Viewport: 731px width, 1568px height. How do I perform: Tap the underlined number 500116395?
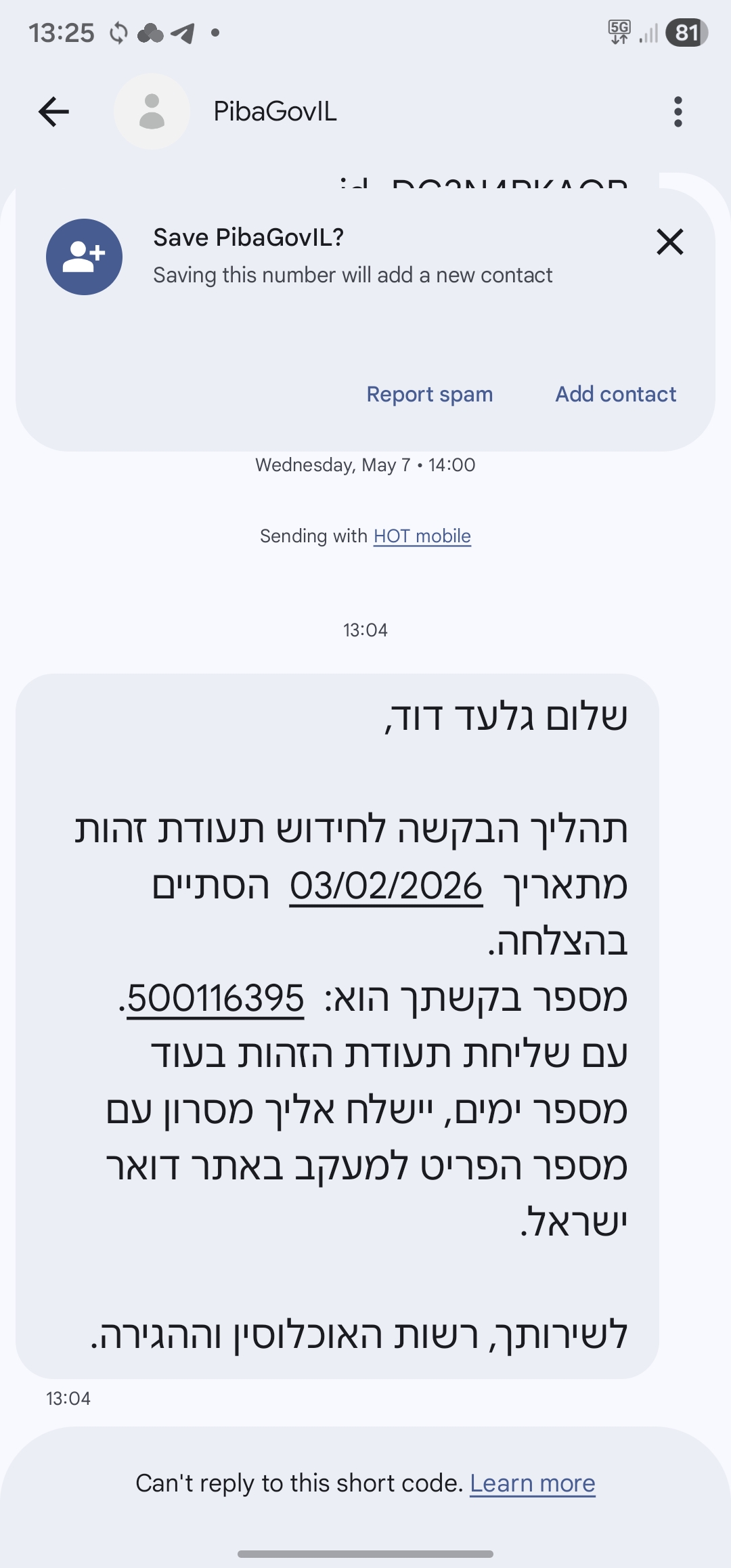[215, 998]
